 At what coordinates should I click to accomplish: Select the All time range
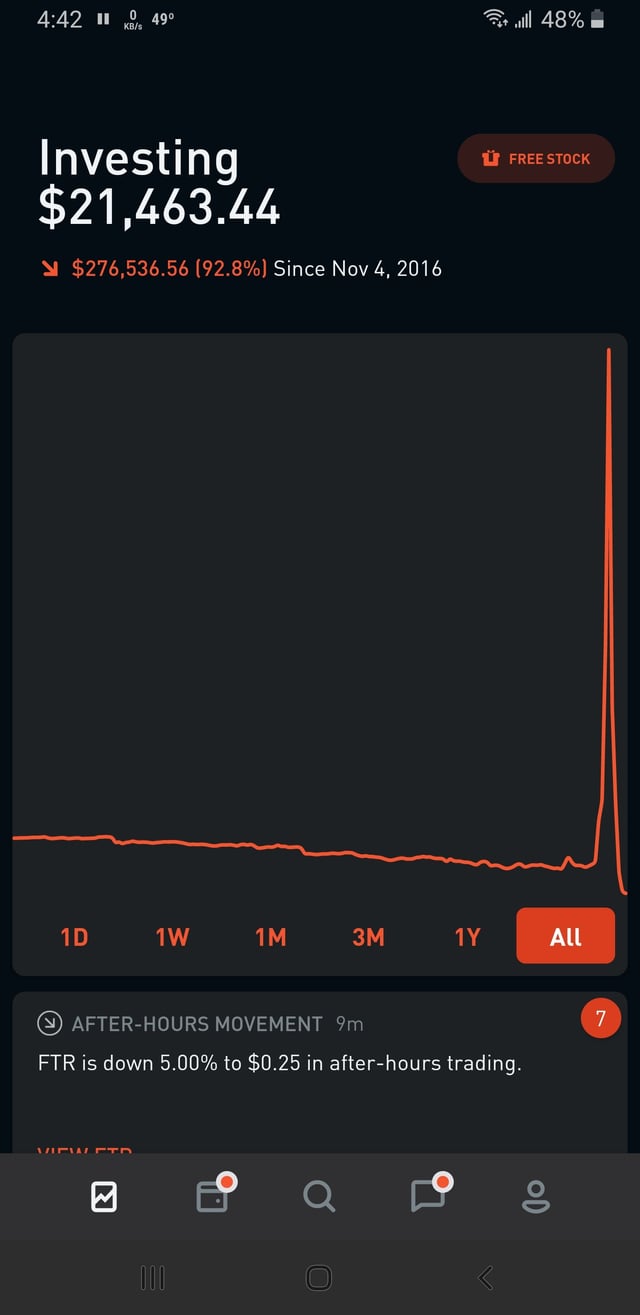click(x=566, y=936)
